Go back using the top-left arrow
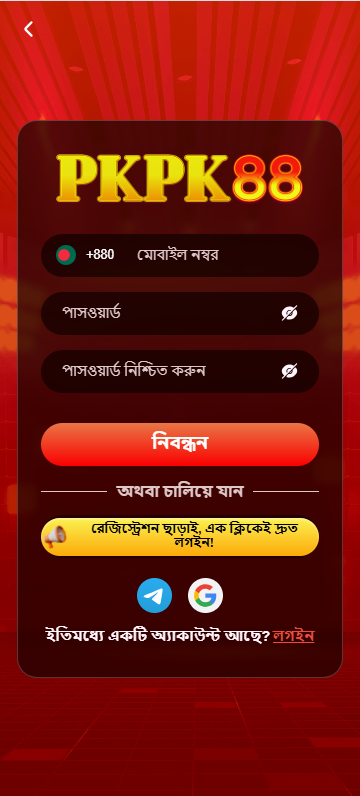360x796 pixels. click(x=28, y=29)
